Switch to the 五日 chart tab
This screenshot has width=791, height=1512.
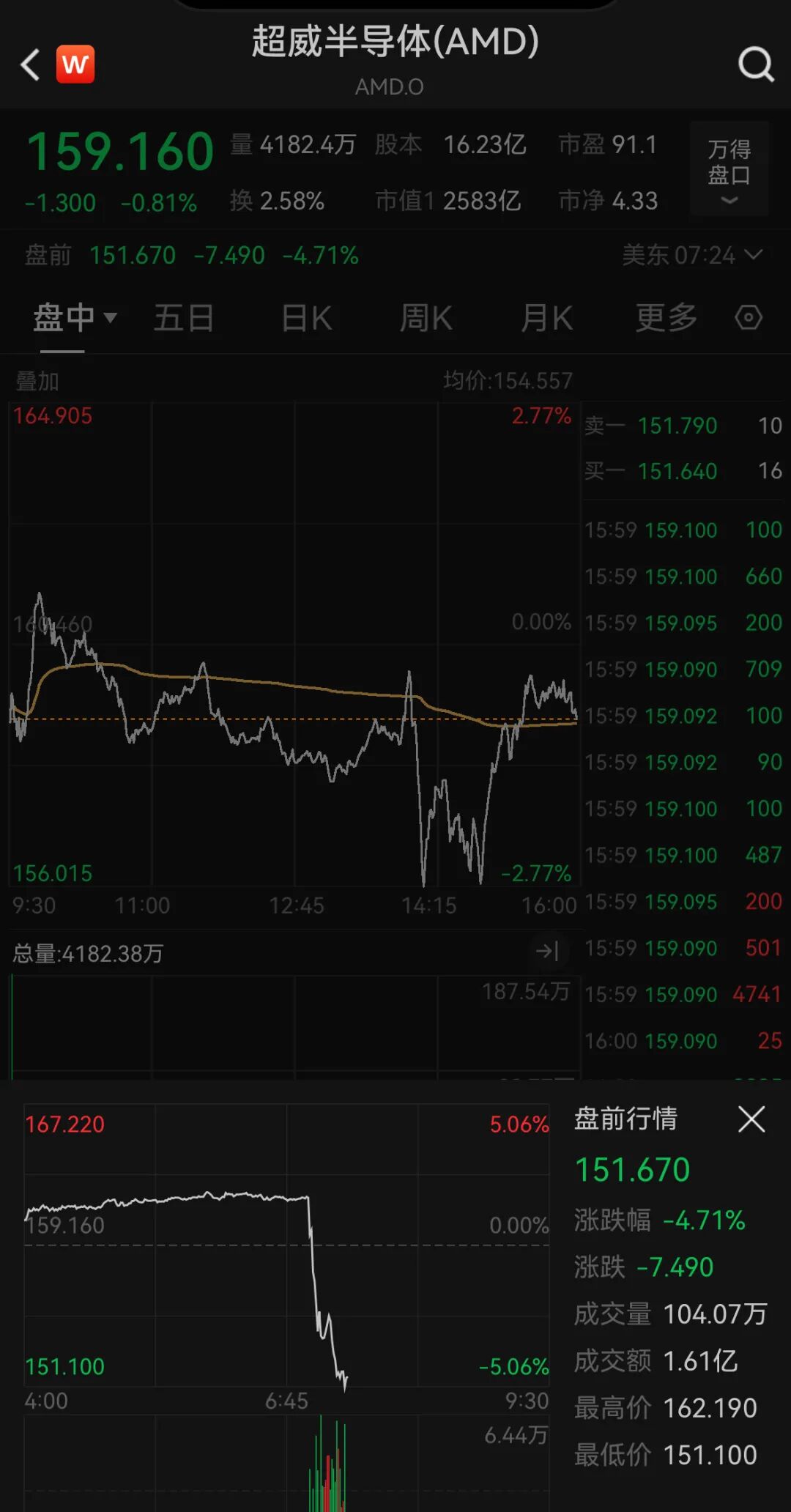click(x=184, y=318)
